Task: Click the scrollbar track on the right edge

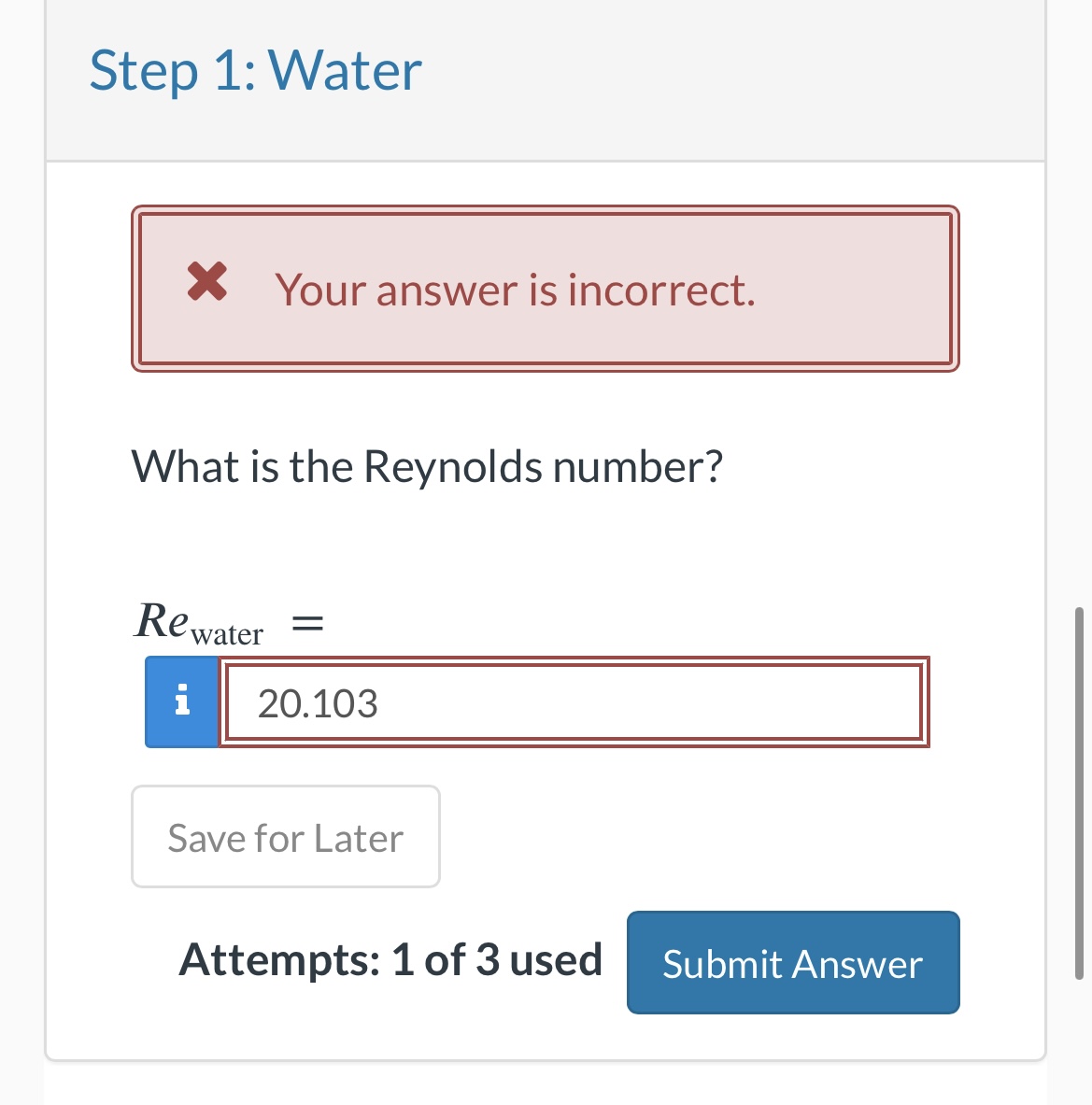Action: coord(1081,747)
